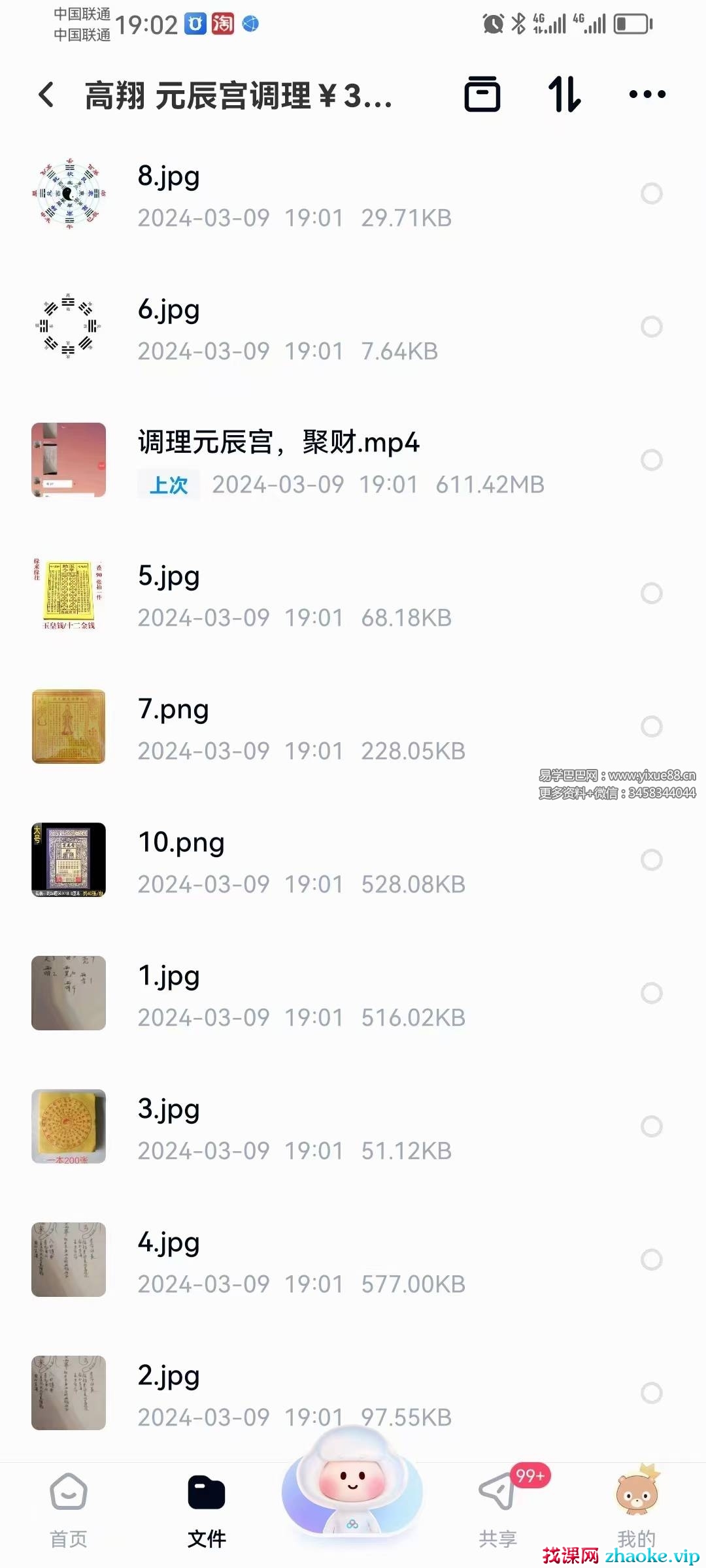
Task: Select the checkbox for the mp4 video
Action: [651, 460]
